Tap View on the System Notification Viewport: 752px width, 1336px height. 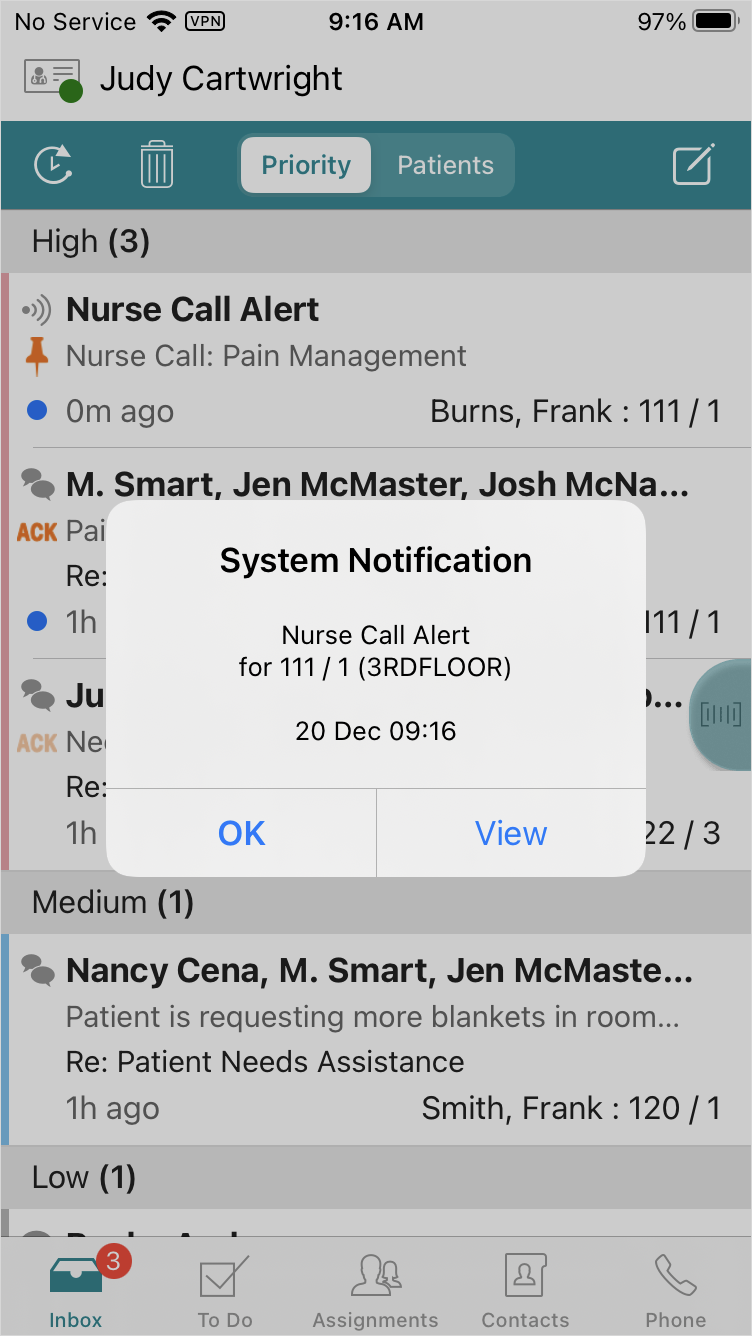click(x=511, y=832)
